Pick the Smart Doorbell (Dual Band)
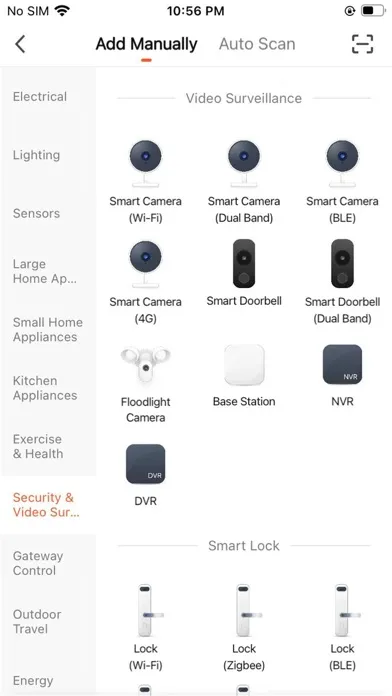392x696 pixels. (x=342, y=282)
